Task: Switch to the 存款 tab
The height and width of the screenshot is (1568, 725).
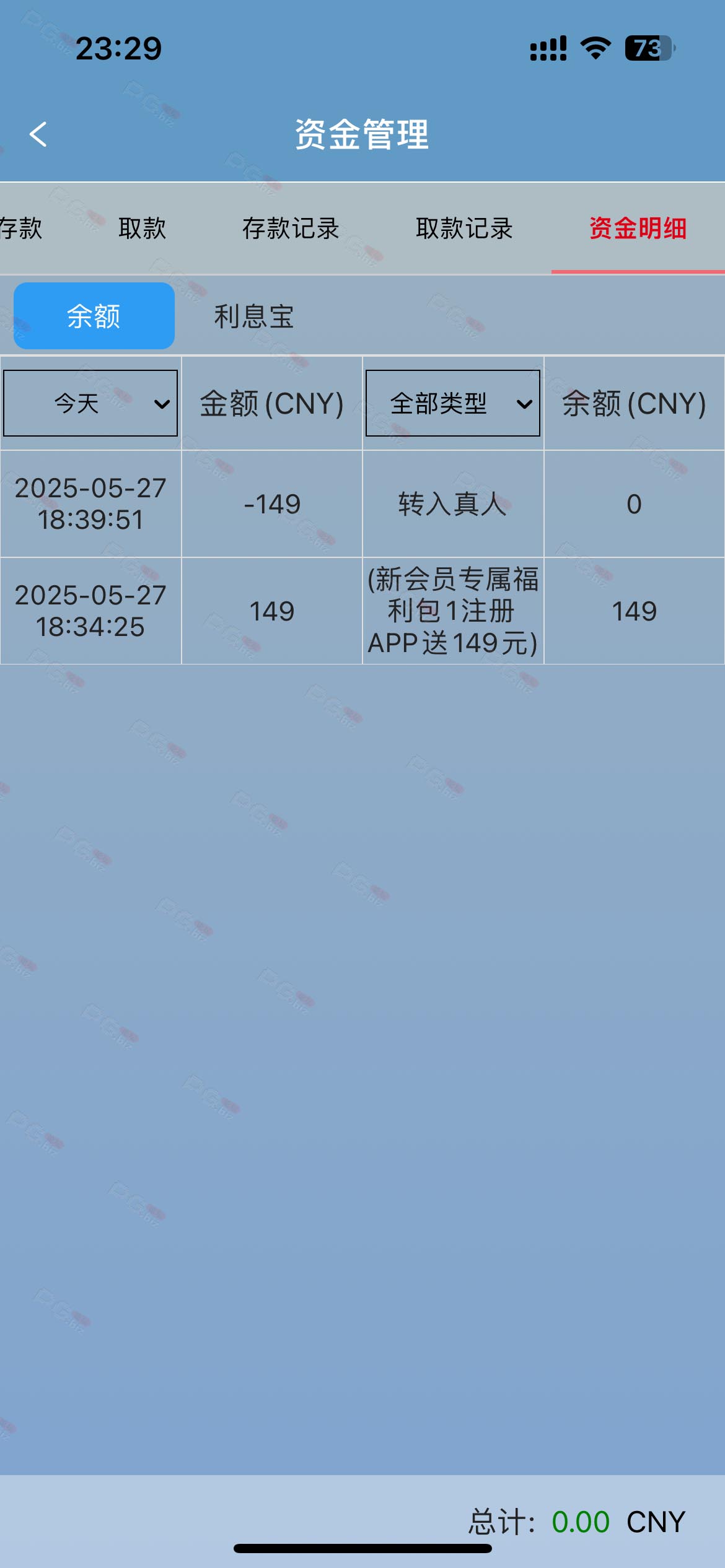Action: pos(21,229)
